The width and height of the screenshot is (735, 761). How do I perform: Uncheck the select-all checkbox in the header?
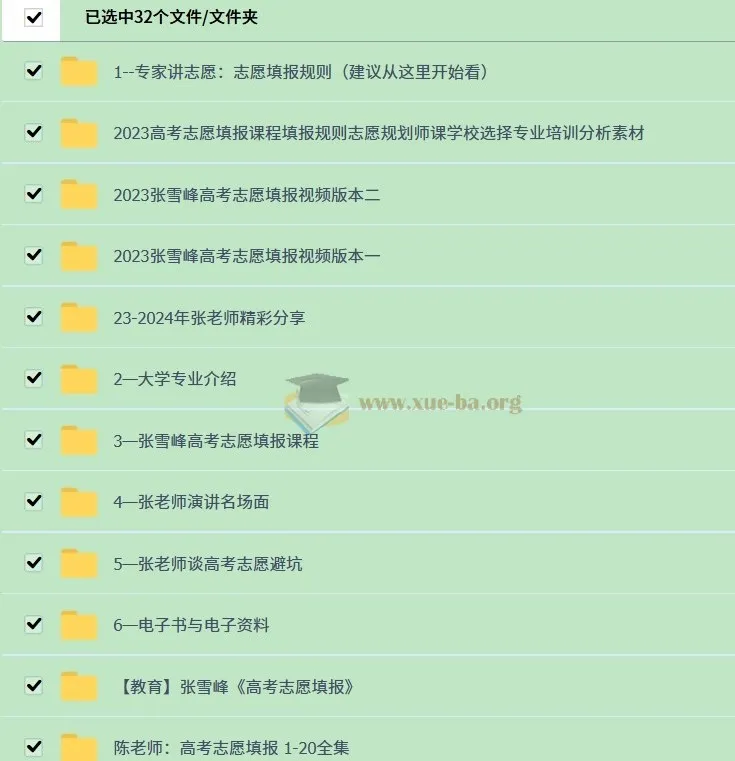[x=33, y=17]
